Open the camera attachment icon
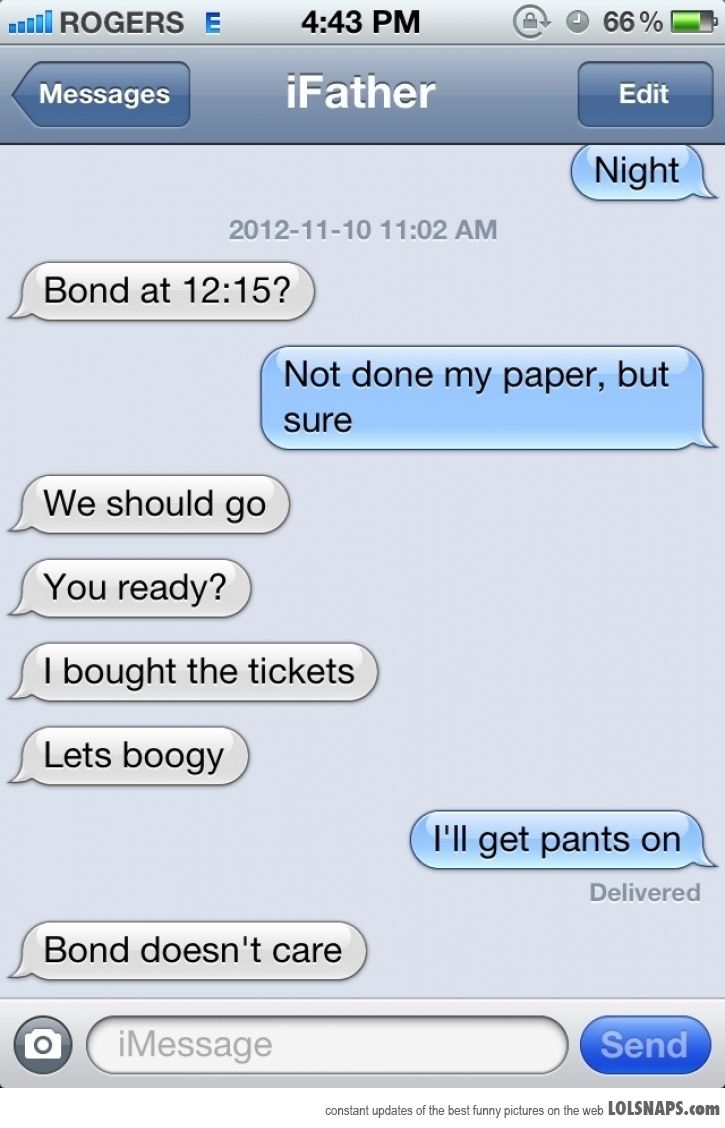 (x=42, y=1044)
